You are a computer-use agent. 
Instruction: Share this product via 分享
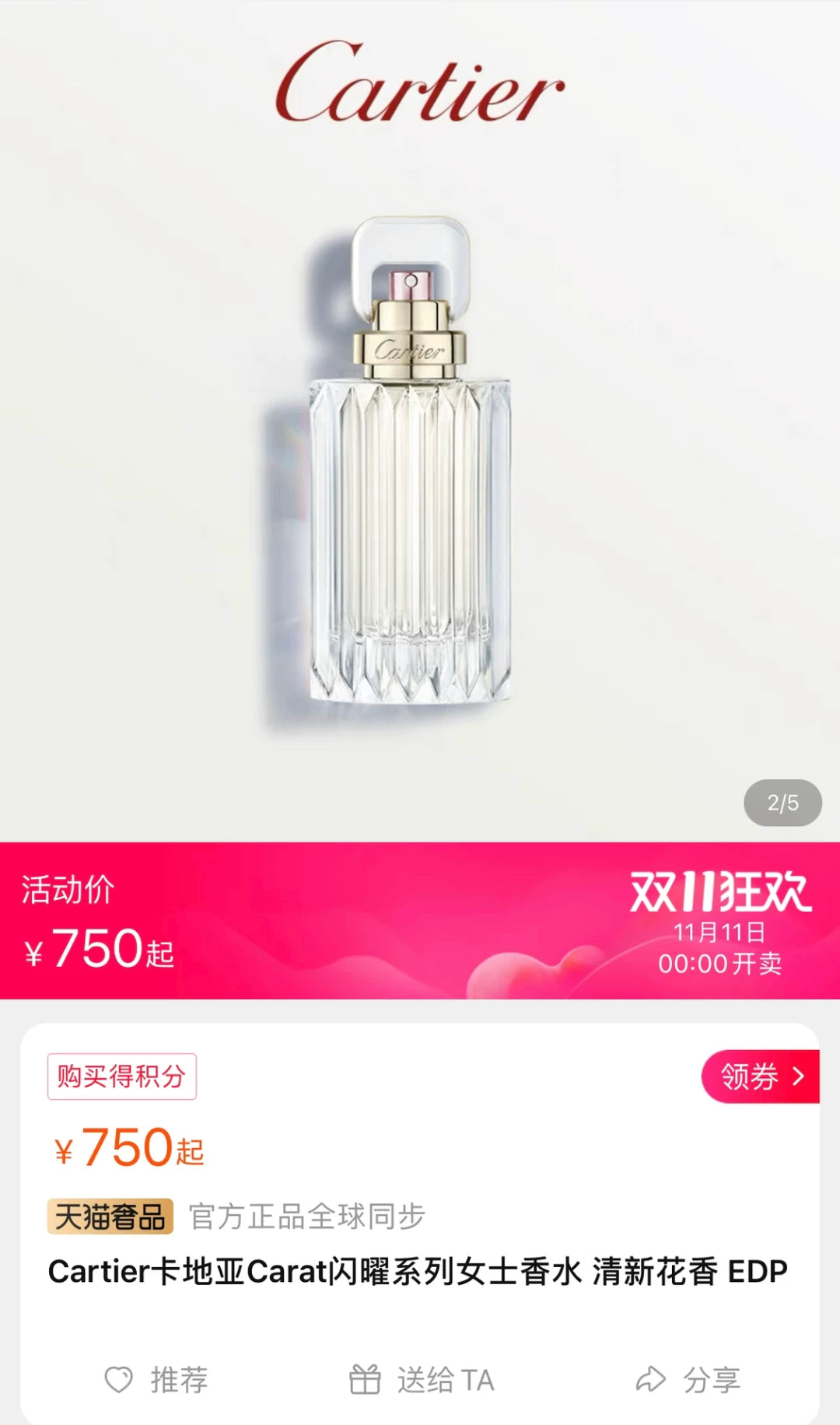click(x=688, y=1380)
